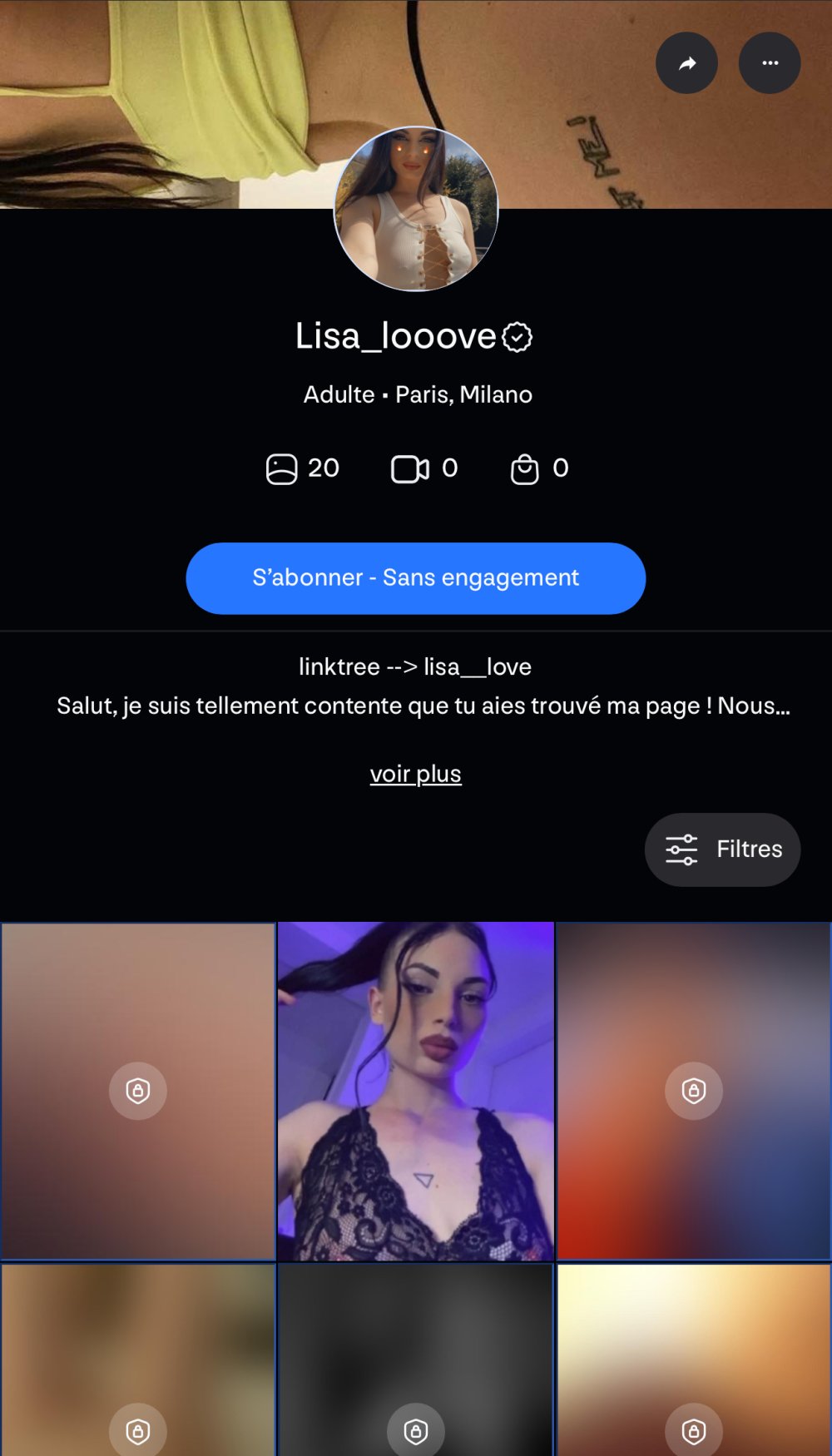The height and width of the screenshot is (1456, 832).
Task: Open the three-dot overflow menu
Action: 770,63
